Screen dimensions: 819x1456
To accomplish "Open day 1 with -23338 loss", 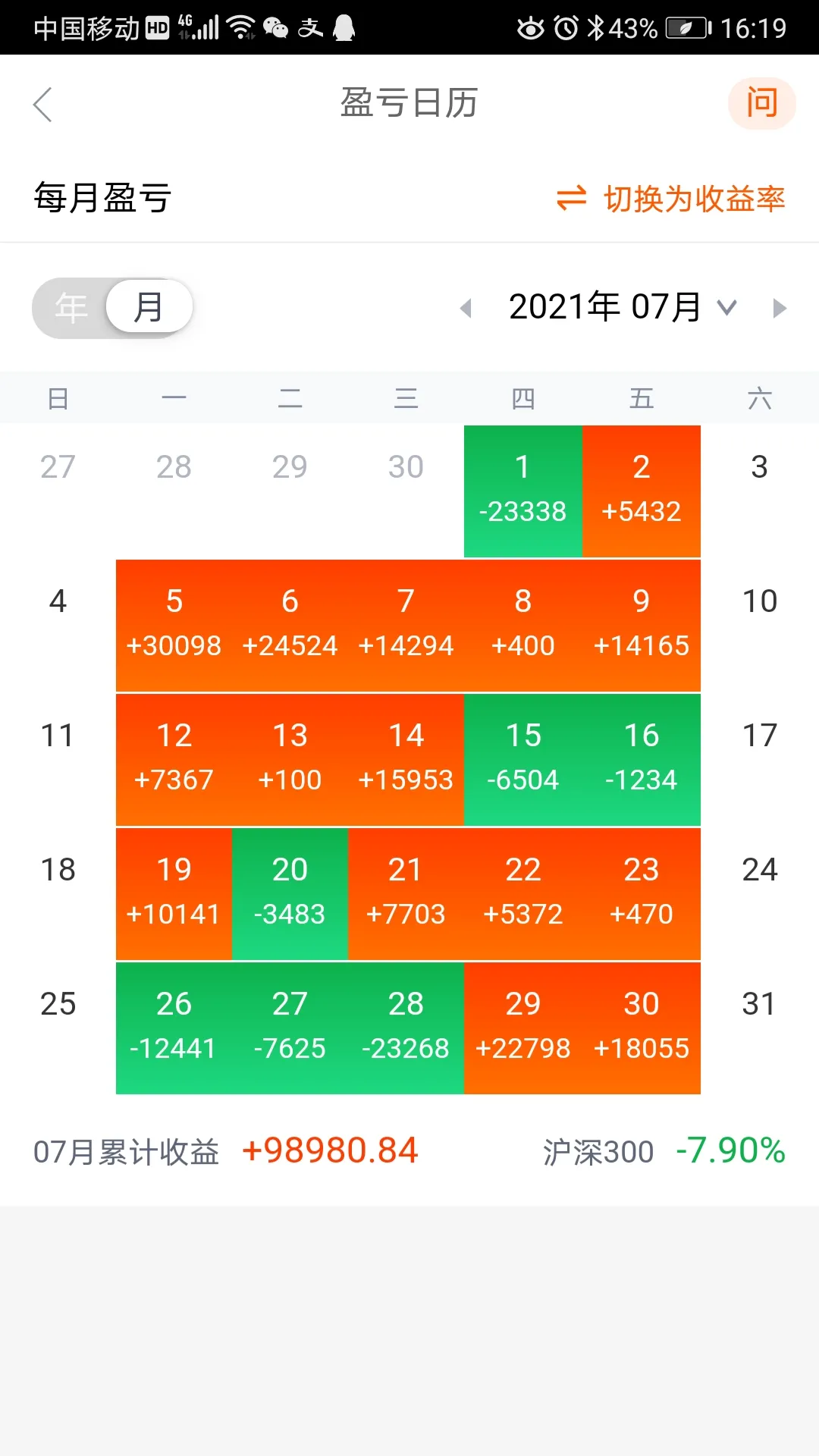I will (x=522, y=491).
